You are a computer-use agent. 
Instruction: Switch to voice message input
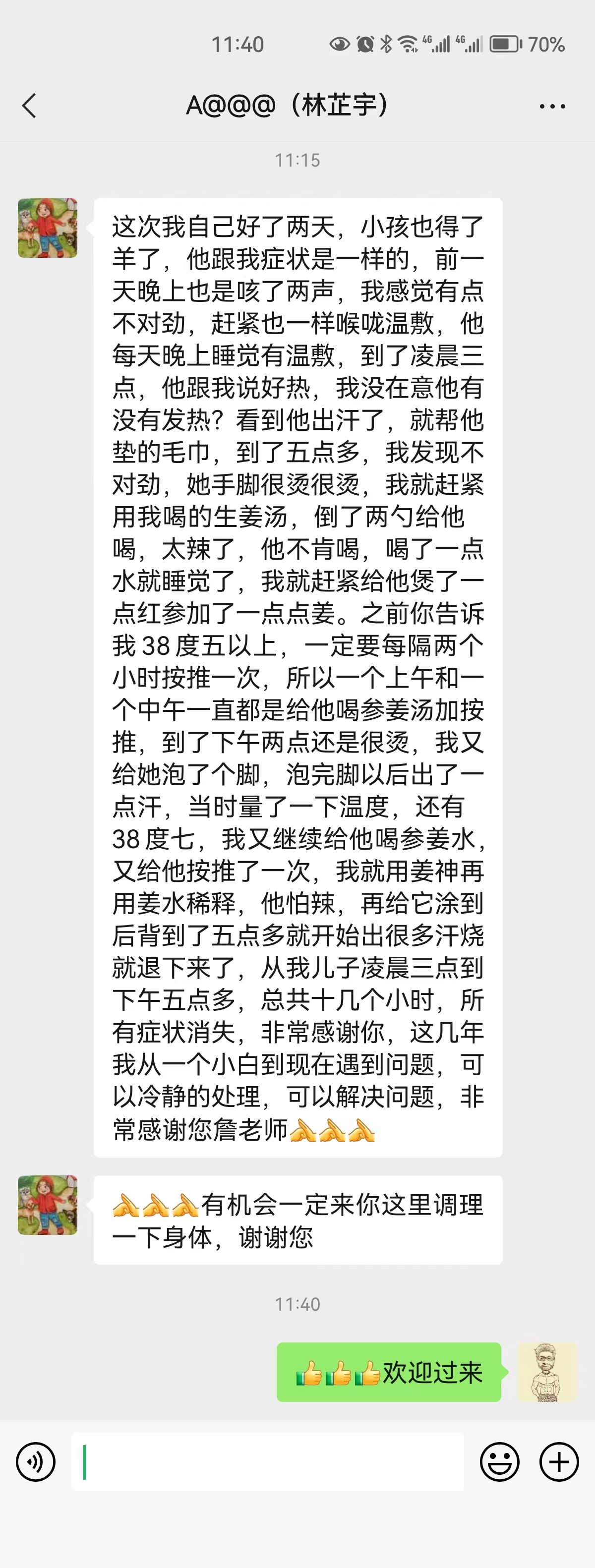36,1461
